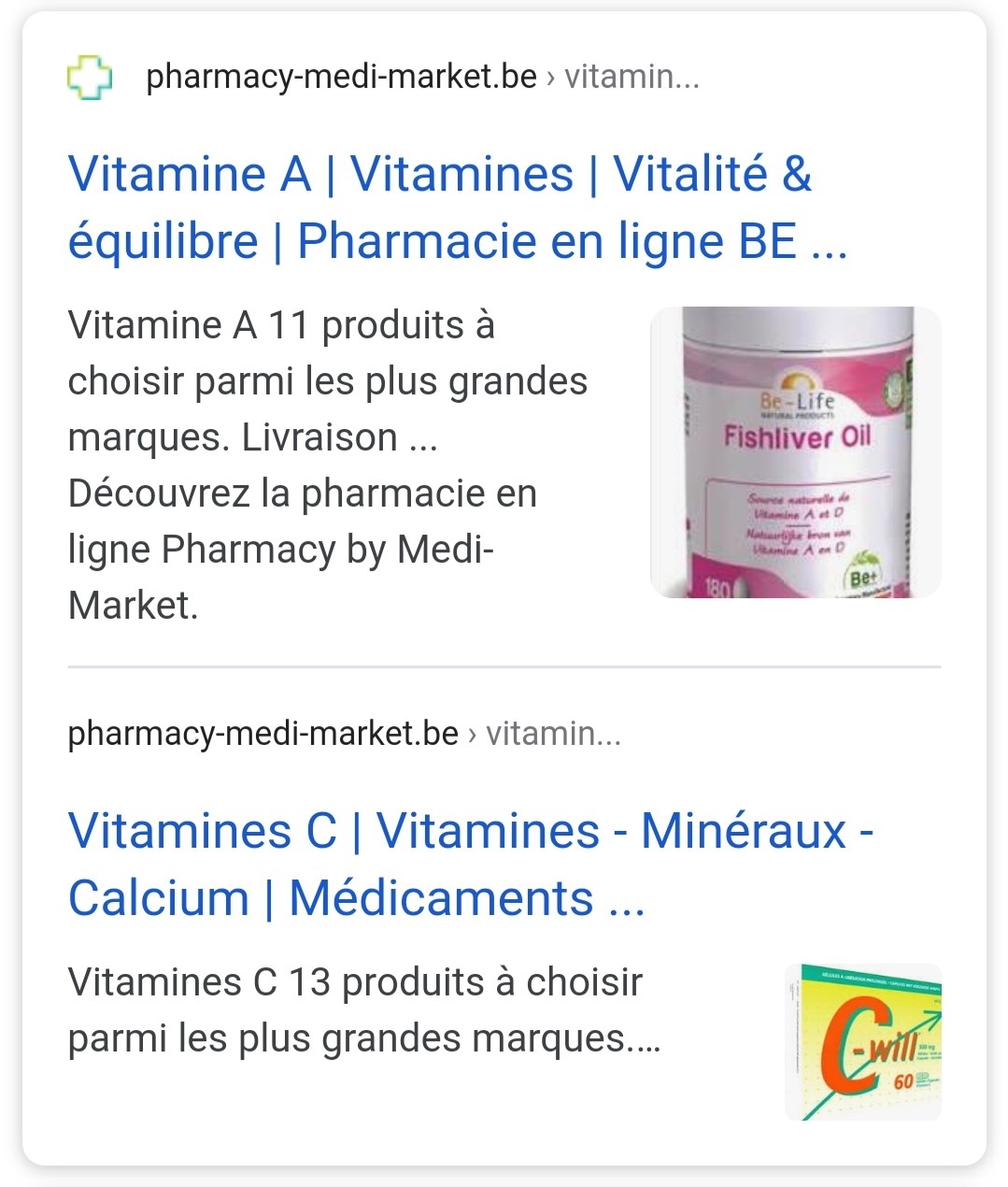The image size is (1008, 1187).
Task: Click pharmacy-medi-market.be in the second result
Action: [x=262, y=735]
